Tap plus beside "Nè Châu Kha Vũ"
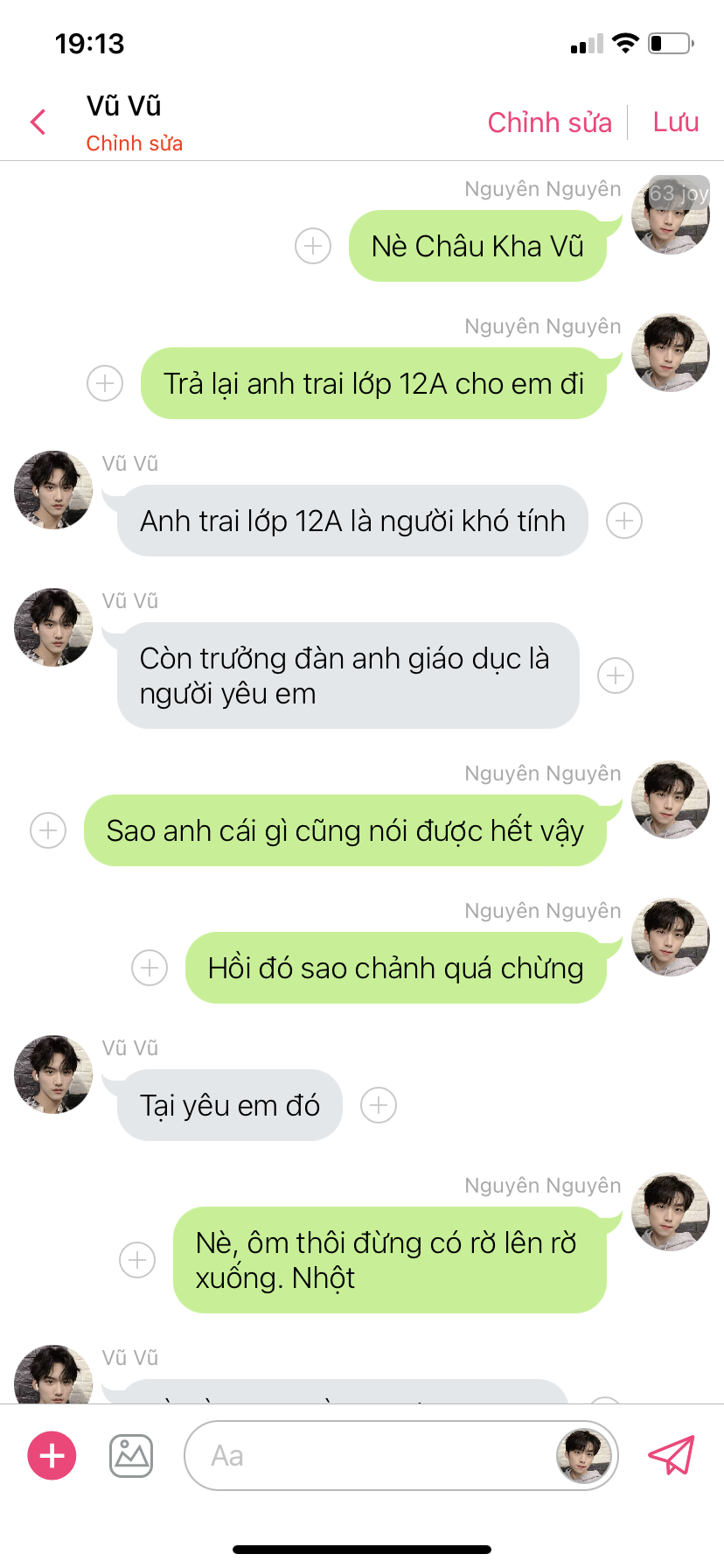 (313, 246)
